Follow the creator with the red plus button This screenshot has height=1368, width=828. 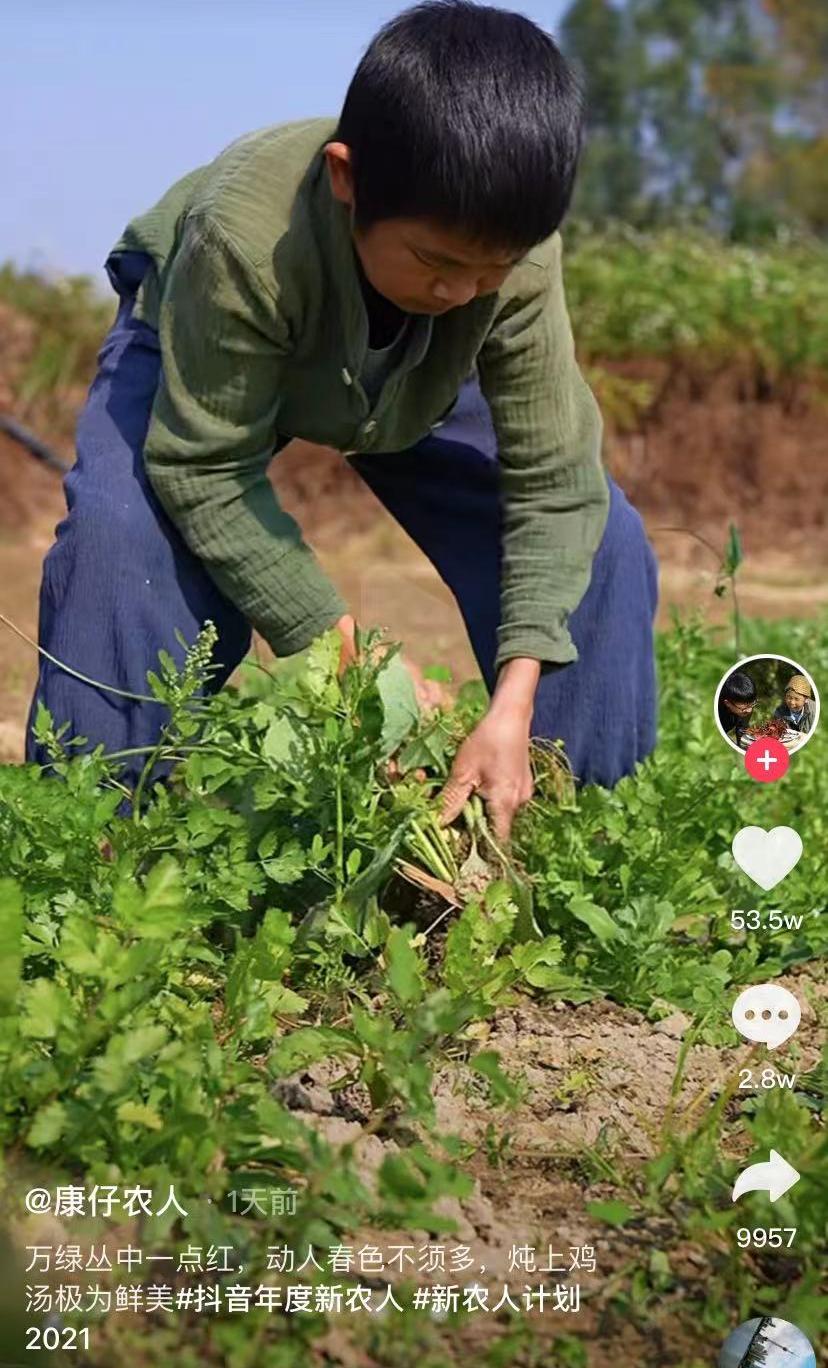click(767, 761)
